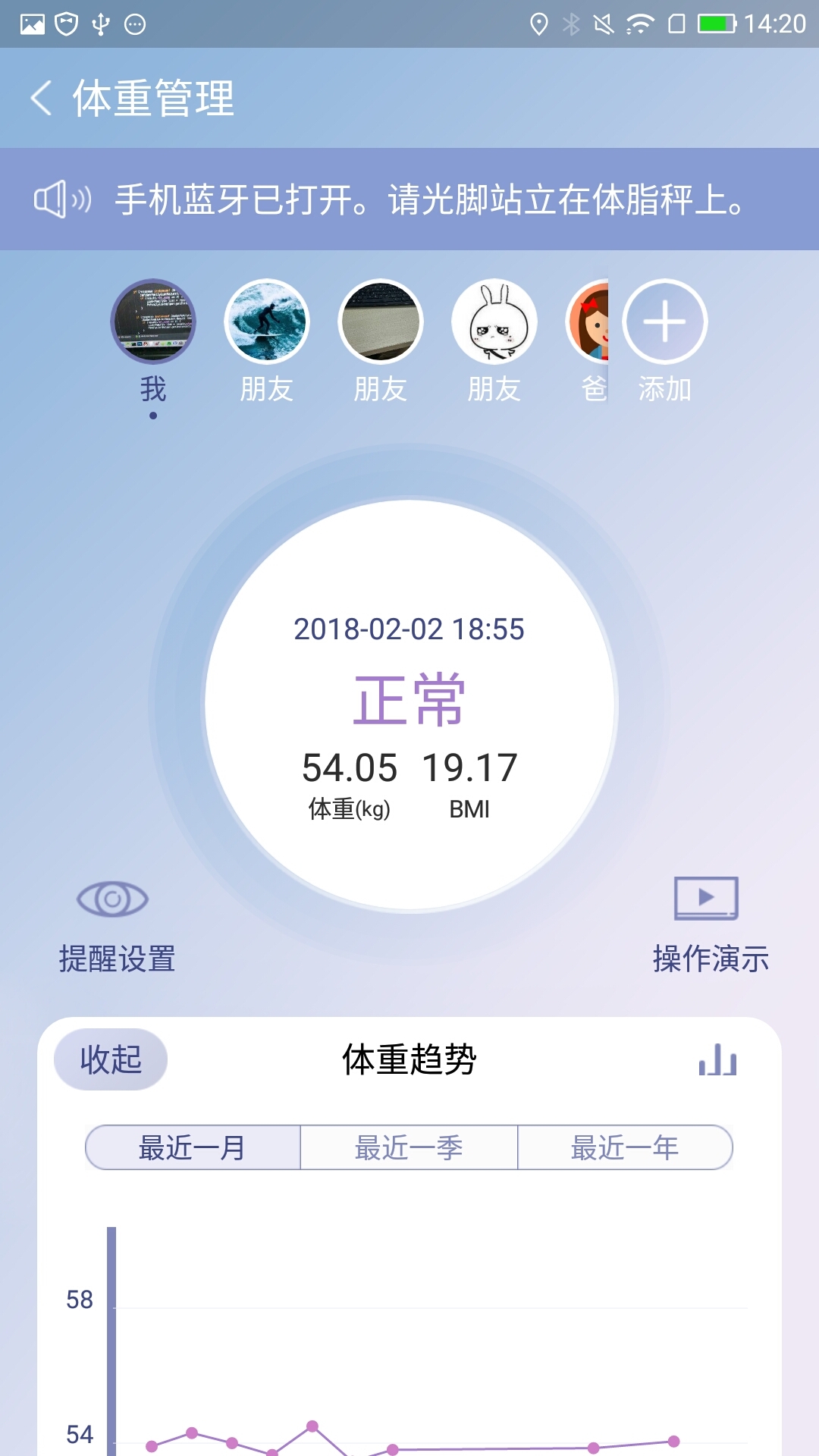Image resolution: width=819 pixels, height=1456 pixels.
Task: Collapse the trend card with 收起
Action: 111,1059
